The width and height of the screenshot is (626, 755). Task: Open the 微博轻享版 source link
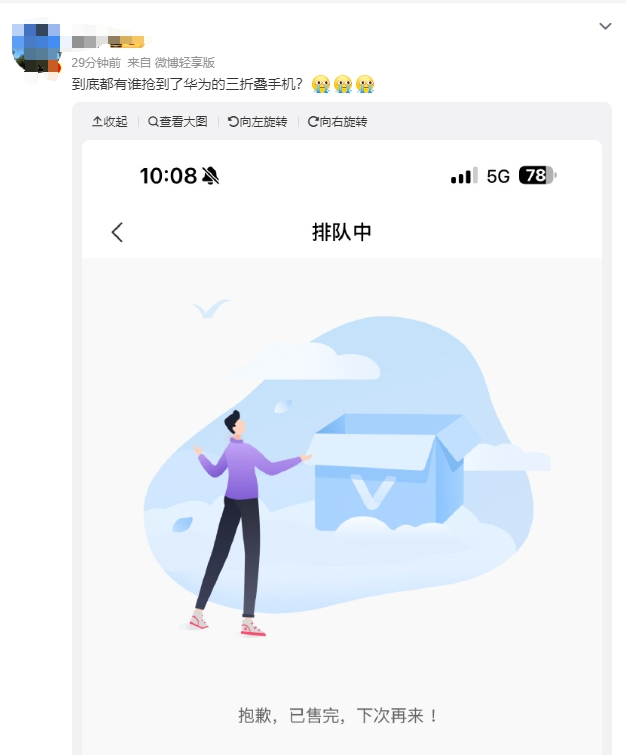click(x=184, y=62)
